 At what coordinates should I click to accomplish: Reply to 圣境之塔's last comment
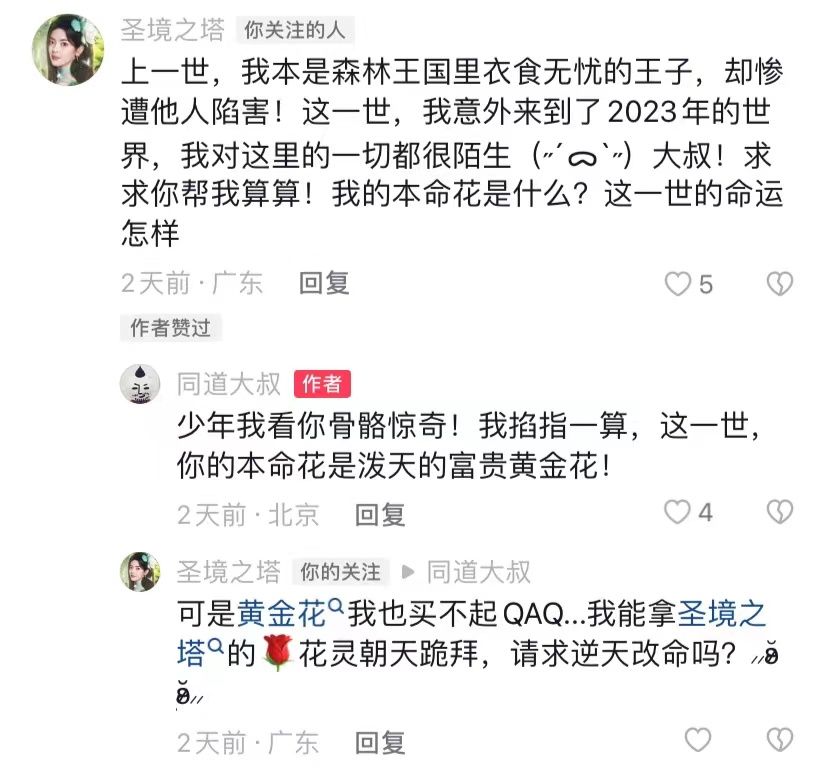point(380,742)
